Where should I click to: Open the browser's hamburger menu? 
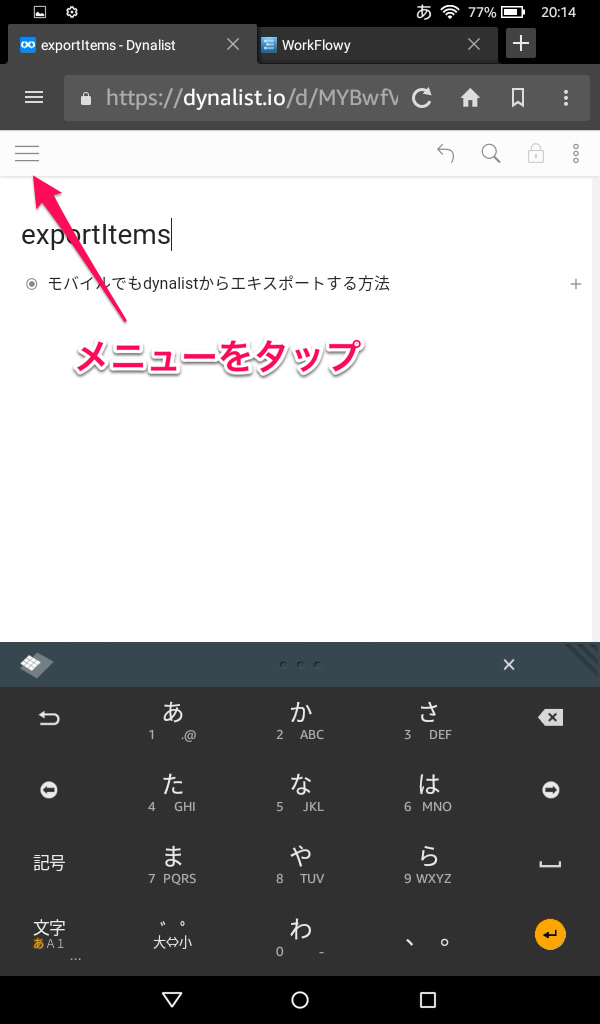34,97
